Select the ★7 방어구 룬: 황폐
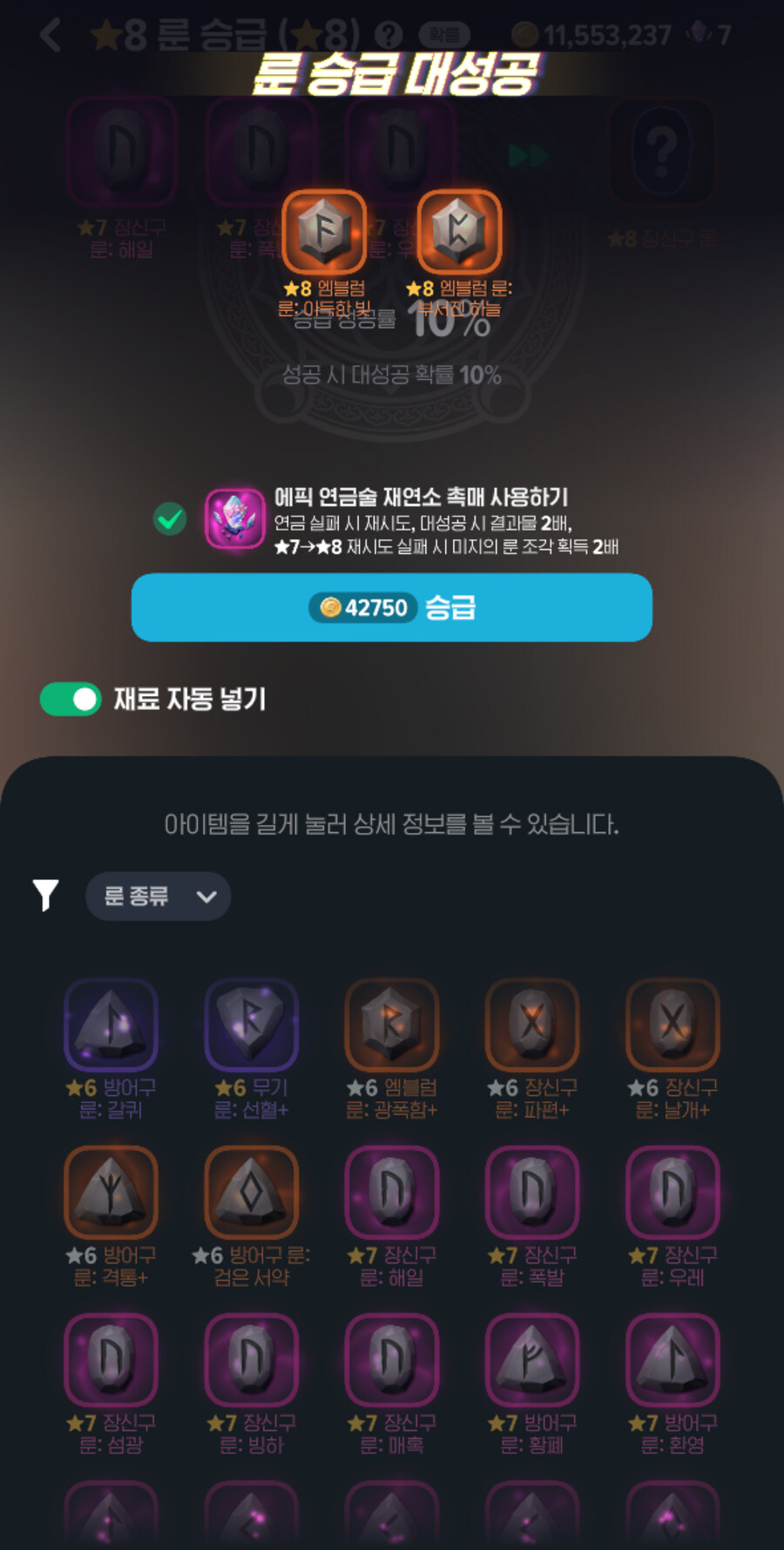This screenshot has width=784, height=1550. pyautogui.click(x=531, y=1359)
